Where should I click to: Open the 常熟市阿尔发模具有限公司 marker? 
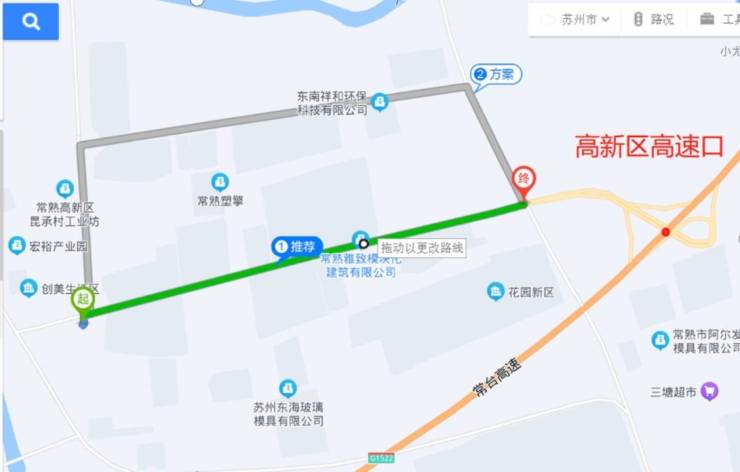[x=660, y=340]
